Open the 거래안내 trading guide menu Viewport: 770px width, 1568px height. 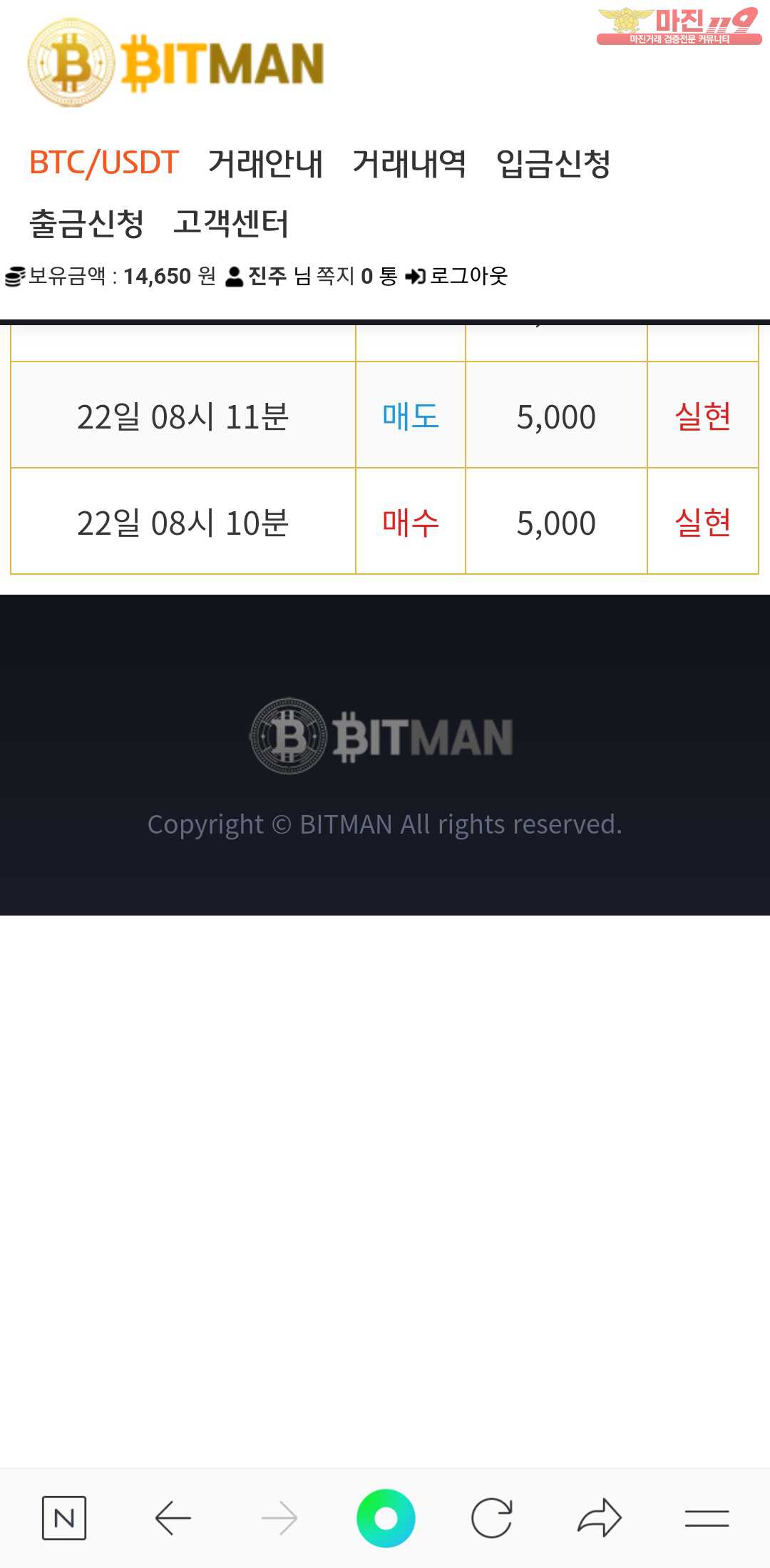point(265,163)
